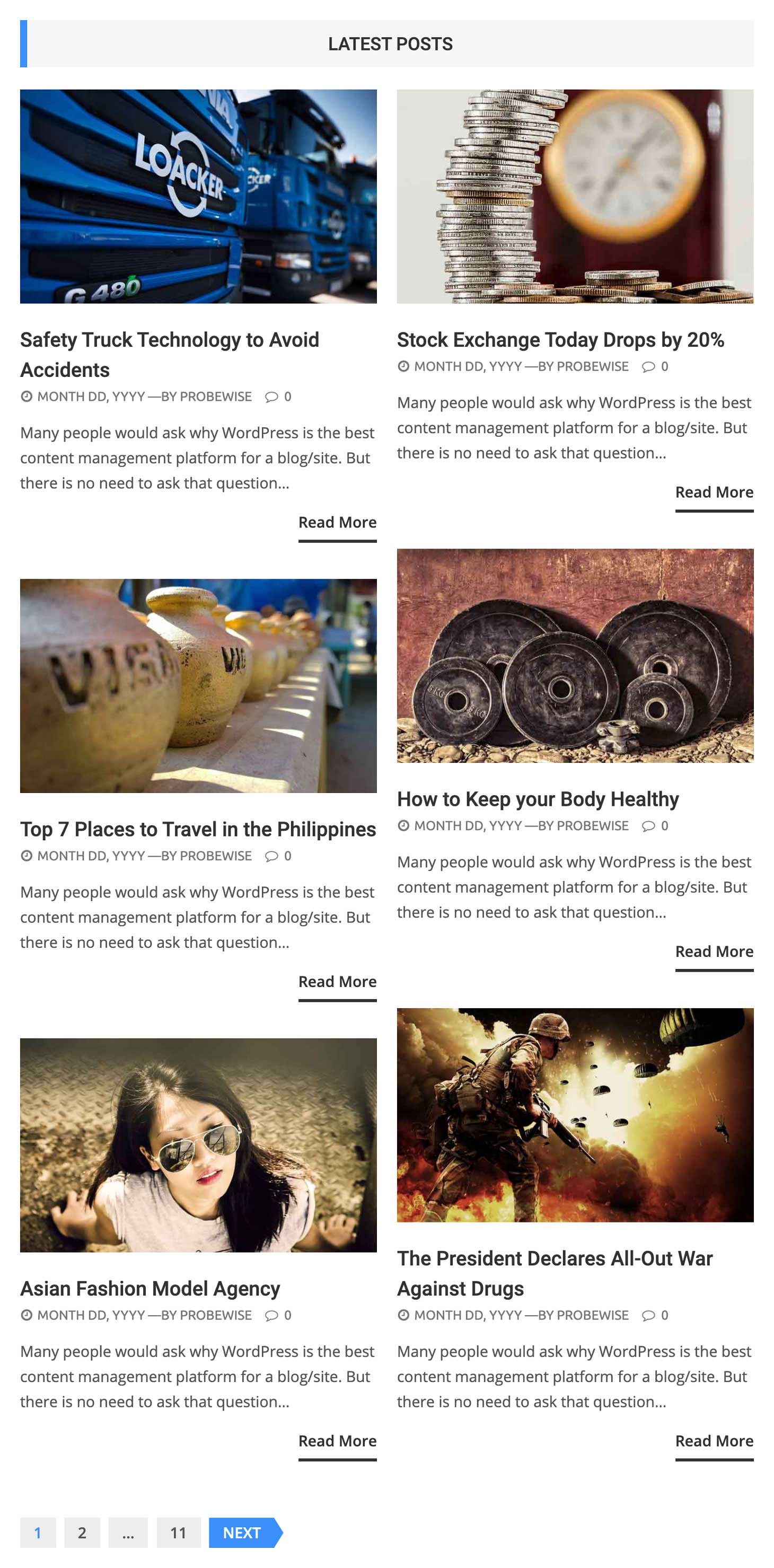Open 'How to Keep your Body Healthy' title
Image resolution: width=774 pixels, height=1568 pixels.
537,799
